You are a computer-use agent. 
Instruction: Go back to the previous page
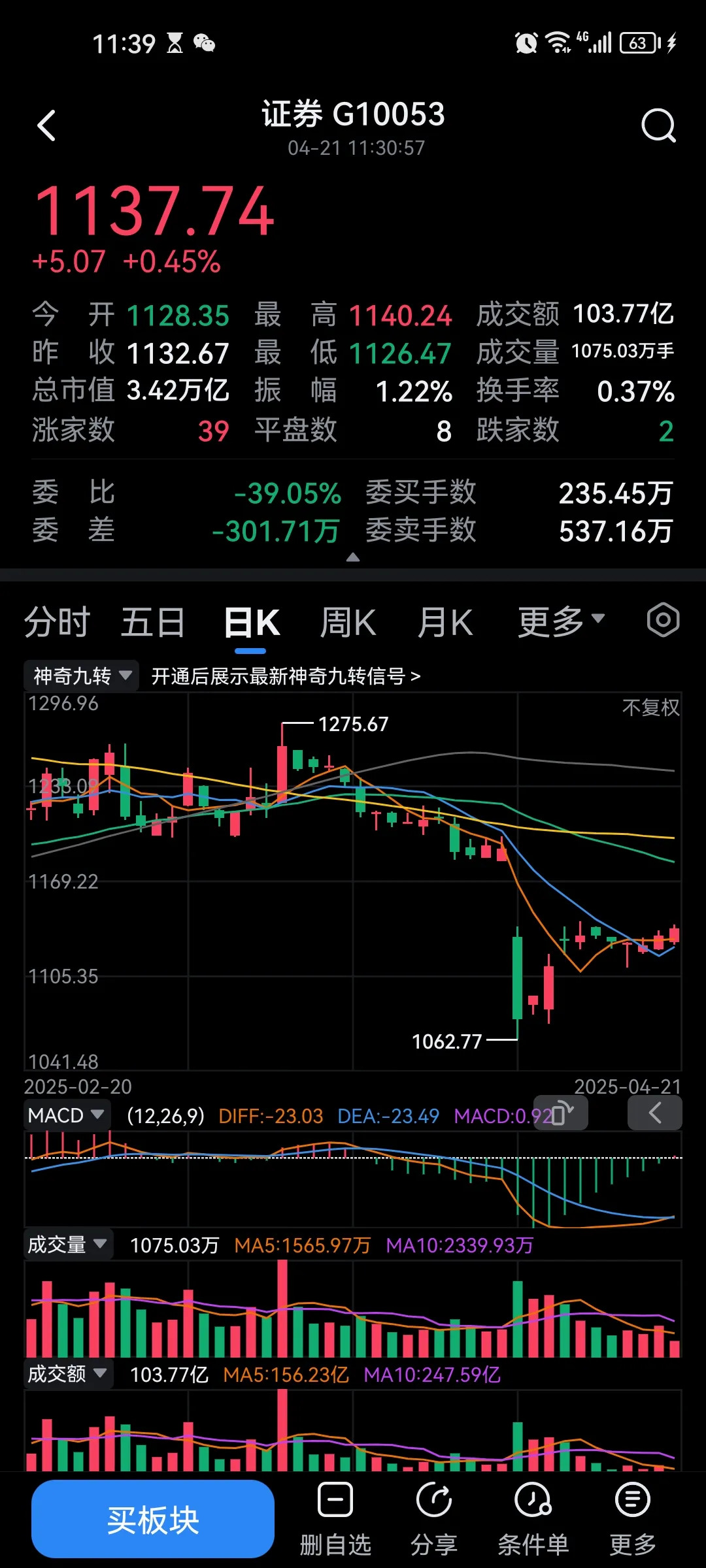(x=46, y=125)
